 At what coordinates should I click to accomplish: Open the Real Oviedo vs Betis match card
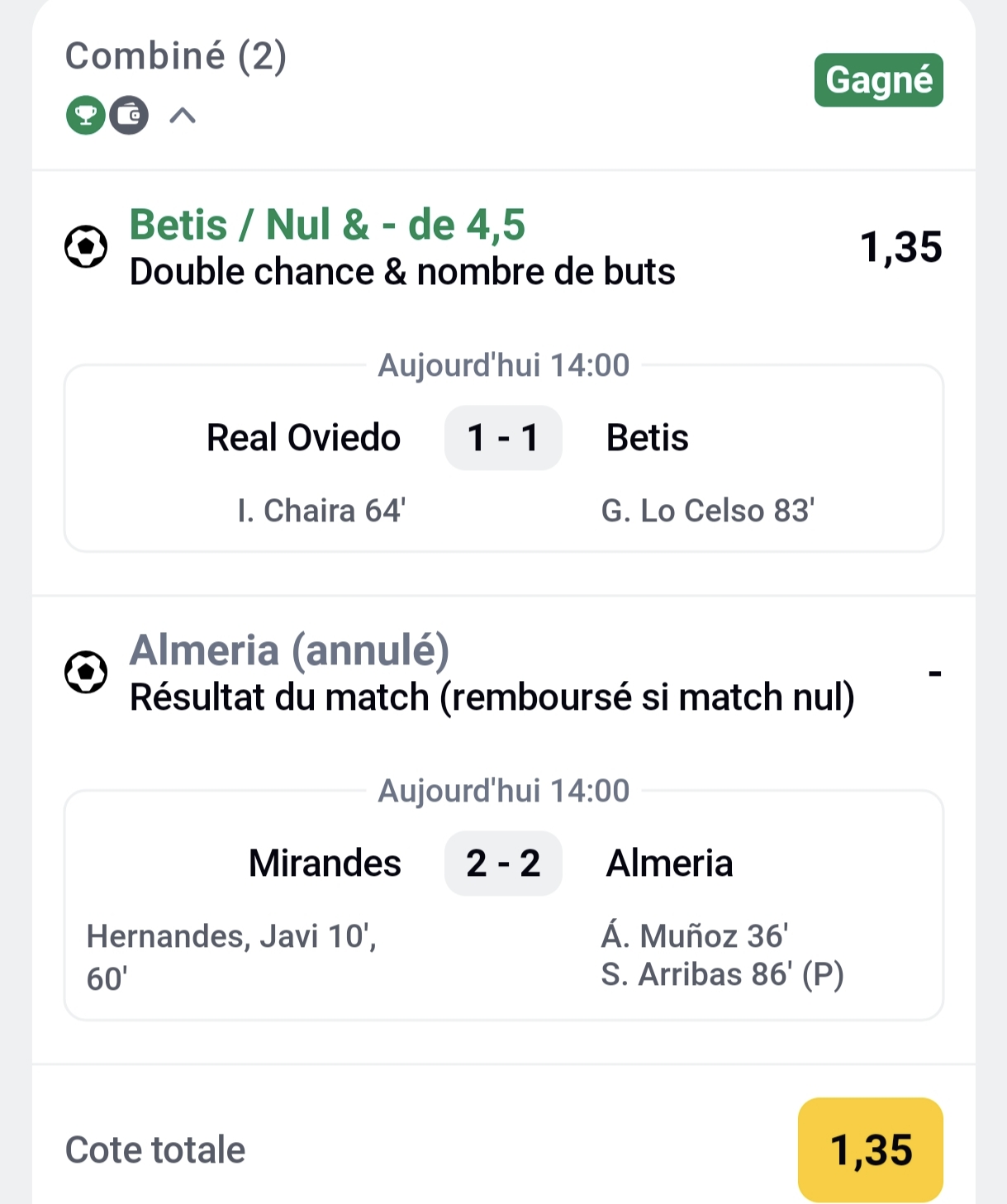503,459
